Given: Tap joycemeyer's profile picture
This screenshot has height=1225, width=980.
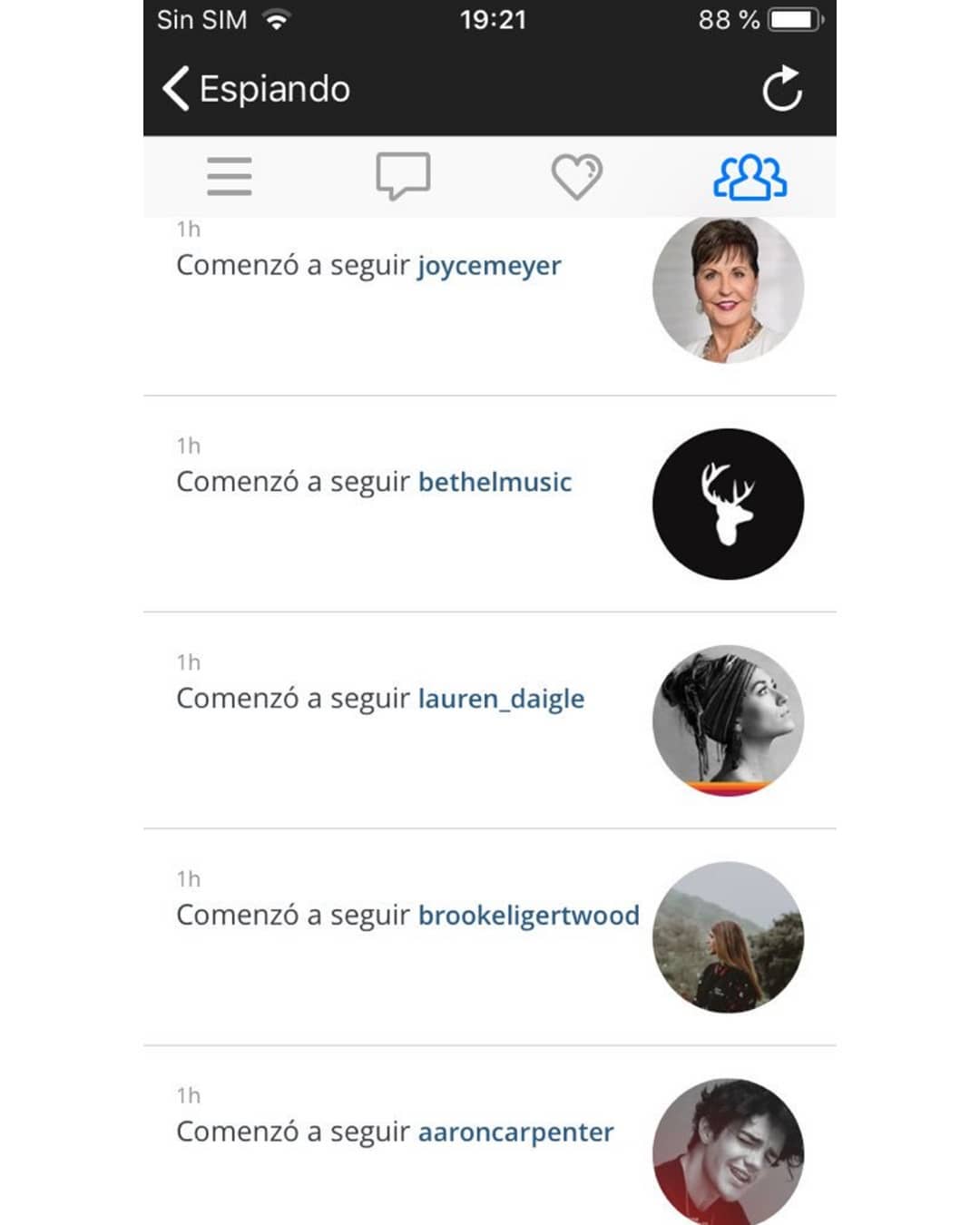Looking at the screenshot, I should [x=728, y=289].
